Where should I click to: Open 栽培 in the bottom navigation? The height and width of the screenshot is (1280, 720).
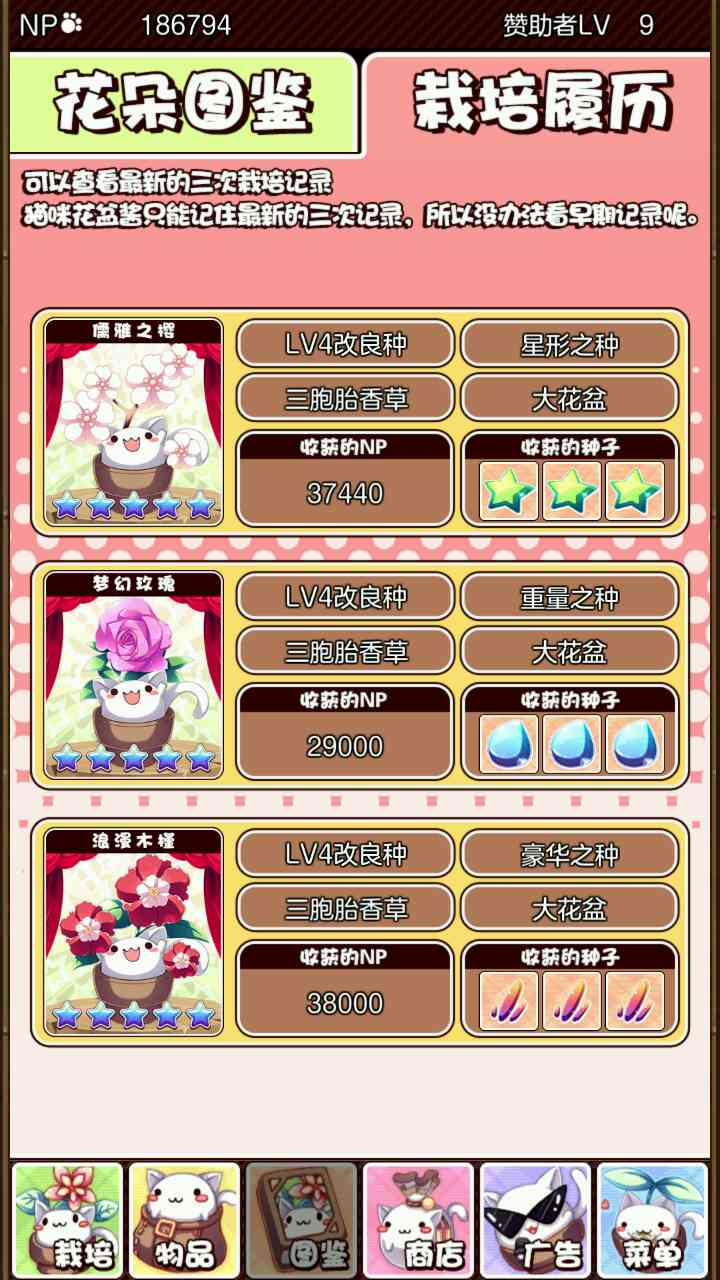pyautogui.click(x=68, y=1218)
